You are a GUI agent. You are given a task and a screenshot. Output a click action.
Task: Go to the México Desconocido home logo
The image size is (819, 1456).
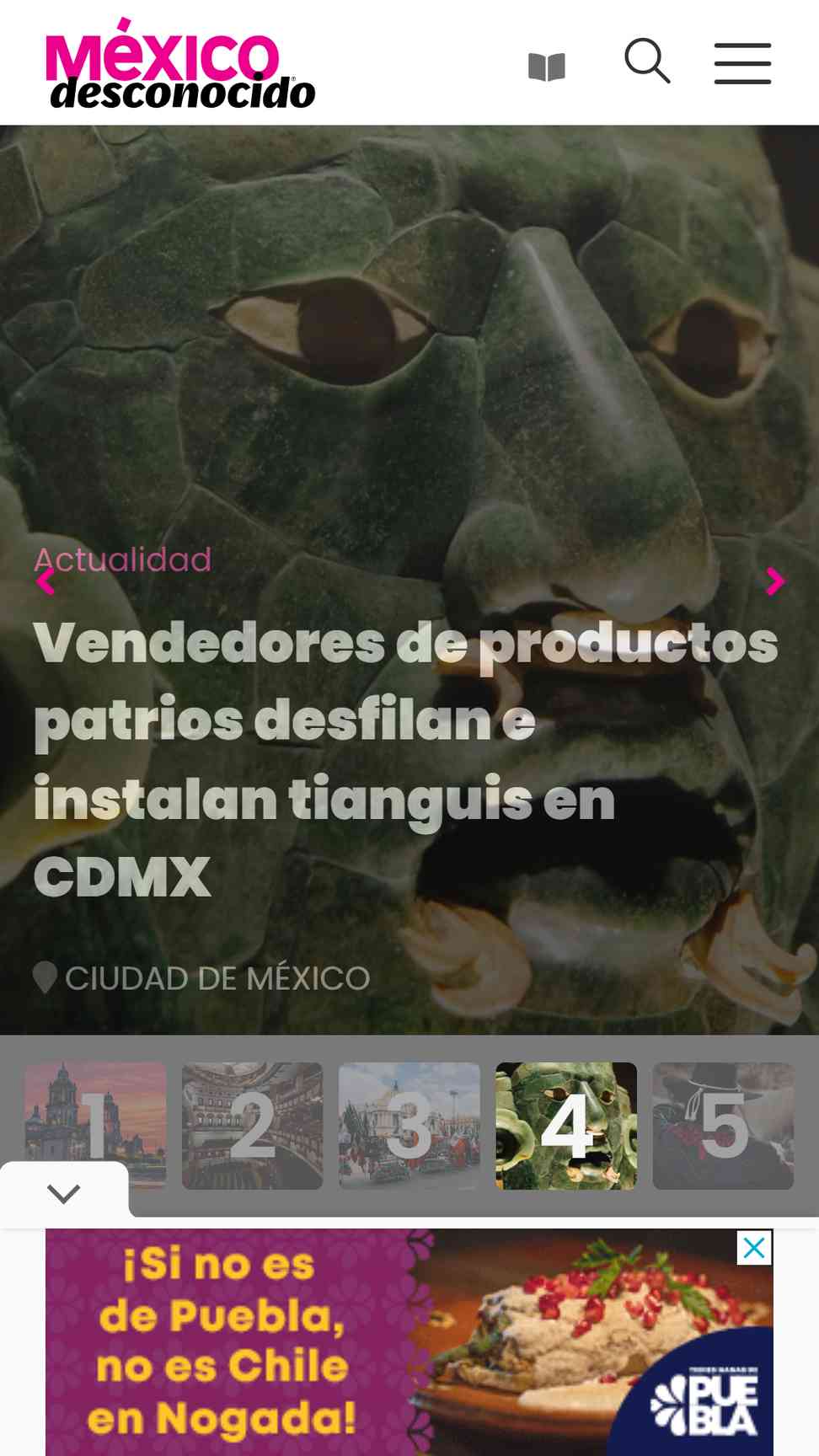coord(180,67)
